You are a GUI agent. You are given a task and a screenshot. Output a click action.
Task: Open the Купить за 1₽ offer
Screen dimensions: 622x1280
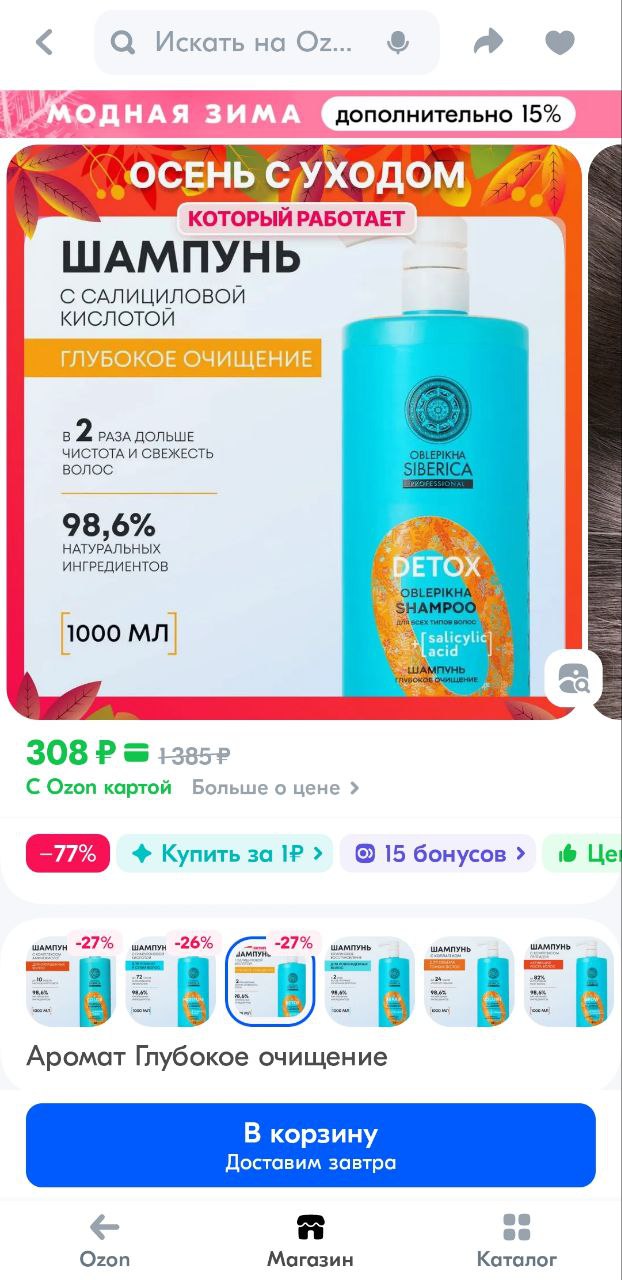(225, 854)
